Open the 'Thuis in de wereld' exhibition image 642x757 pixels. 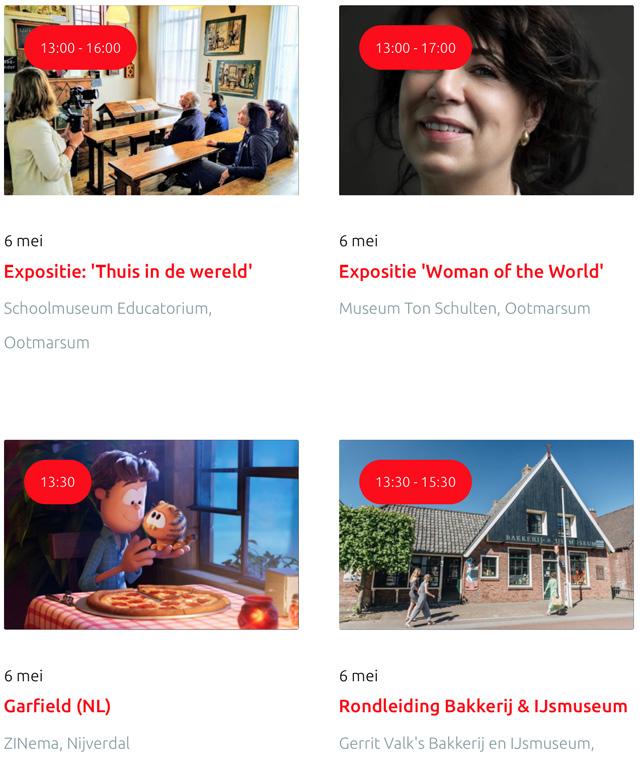pos(151,100)
